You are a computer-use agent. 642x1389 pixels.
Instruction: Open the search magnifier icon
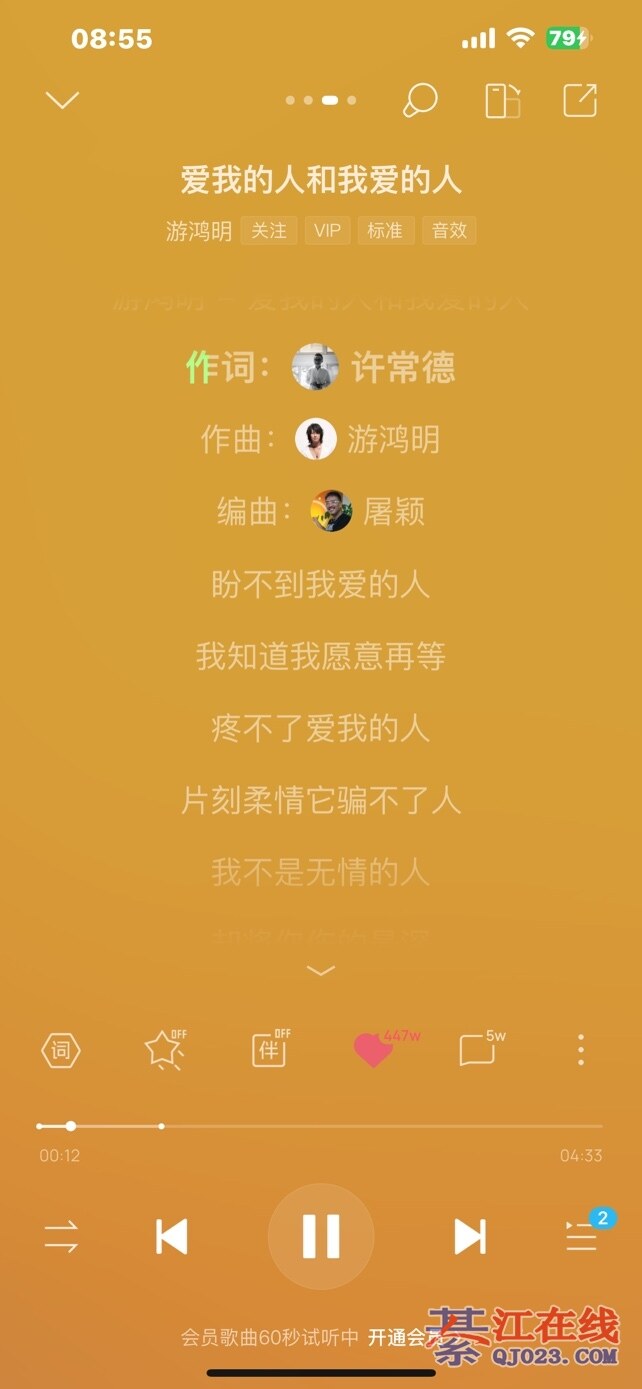(x=420, y=101)
